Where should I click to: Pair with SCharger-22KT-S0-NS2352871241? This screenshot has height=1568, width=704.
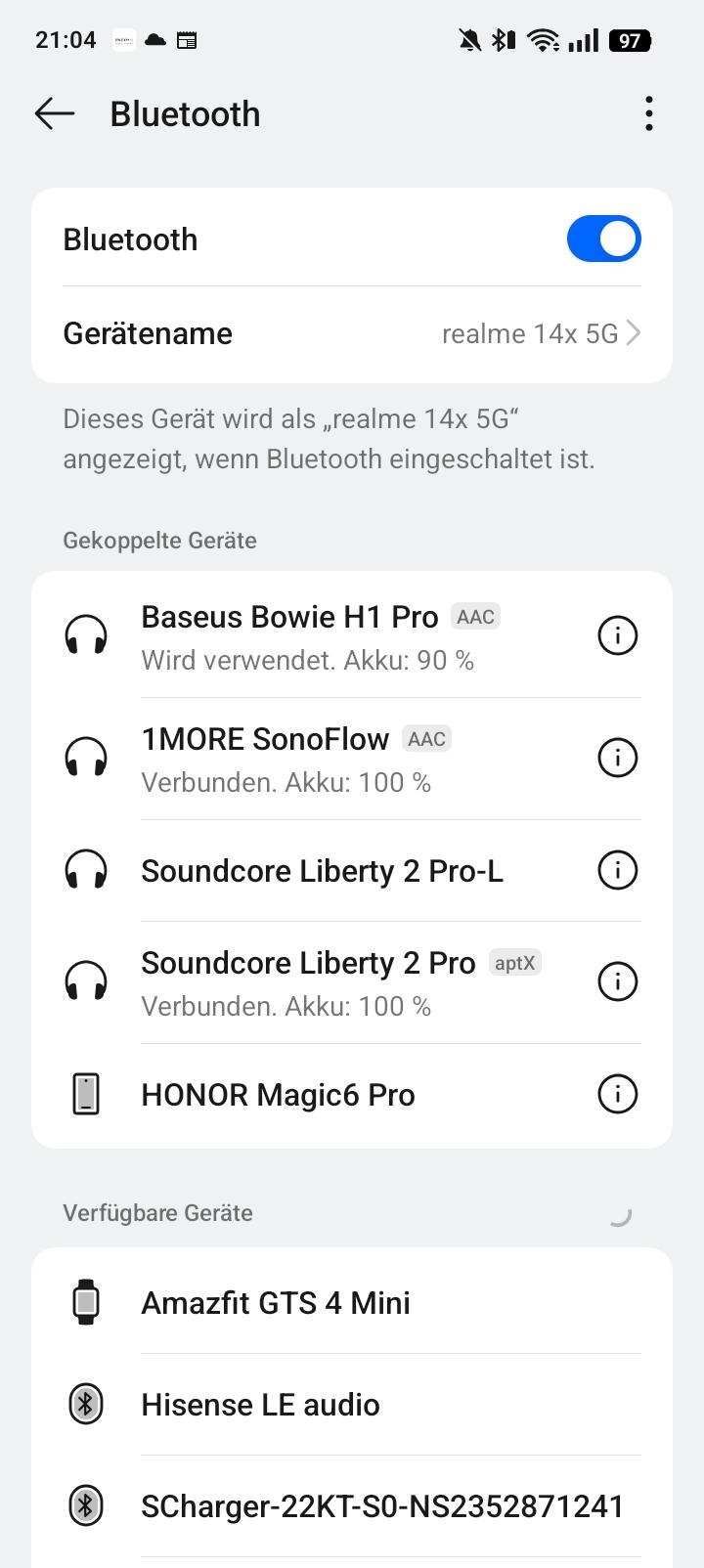pos(352,1506)
